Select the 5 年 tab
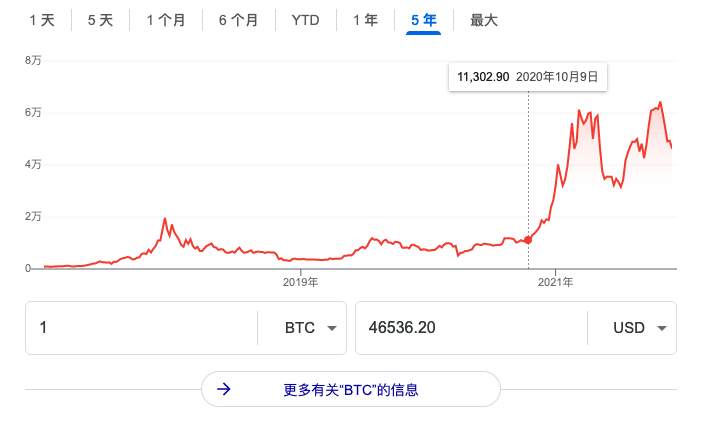Screen dimensions: 717x424 pos(423,20)
